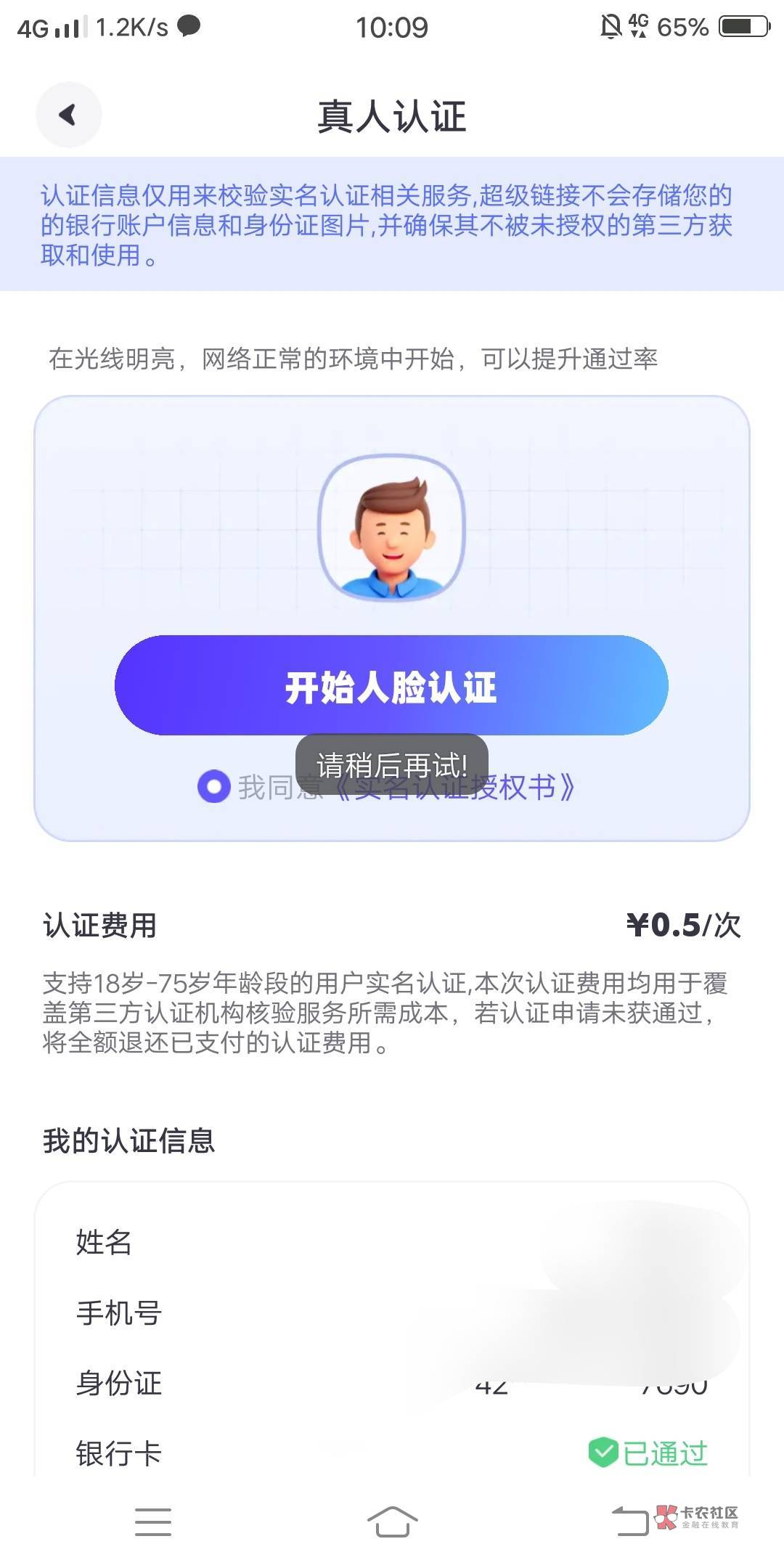
Task: Tap the back arrow at top left
Action: click(68, 115)
